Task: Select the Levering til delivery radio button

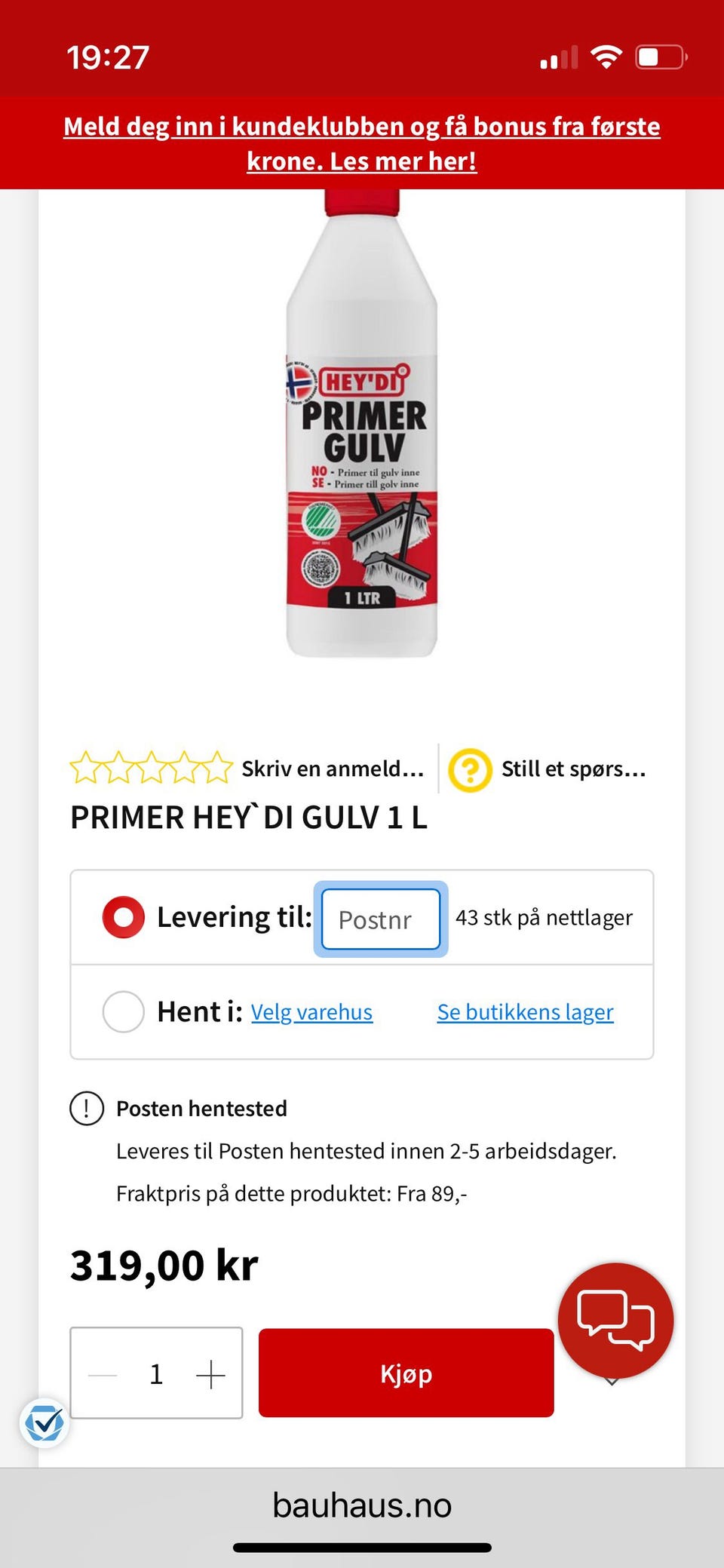Action: click(124, 916)
